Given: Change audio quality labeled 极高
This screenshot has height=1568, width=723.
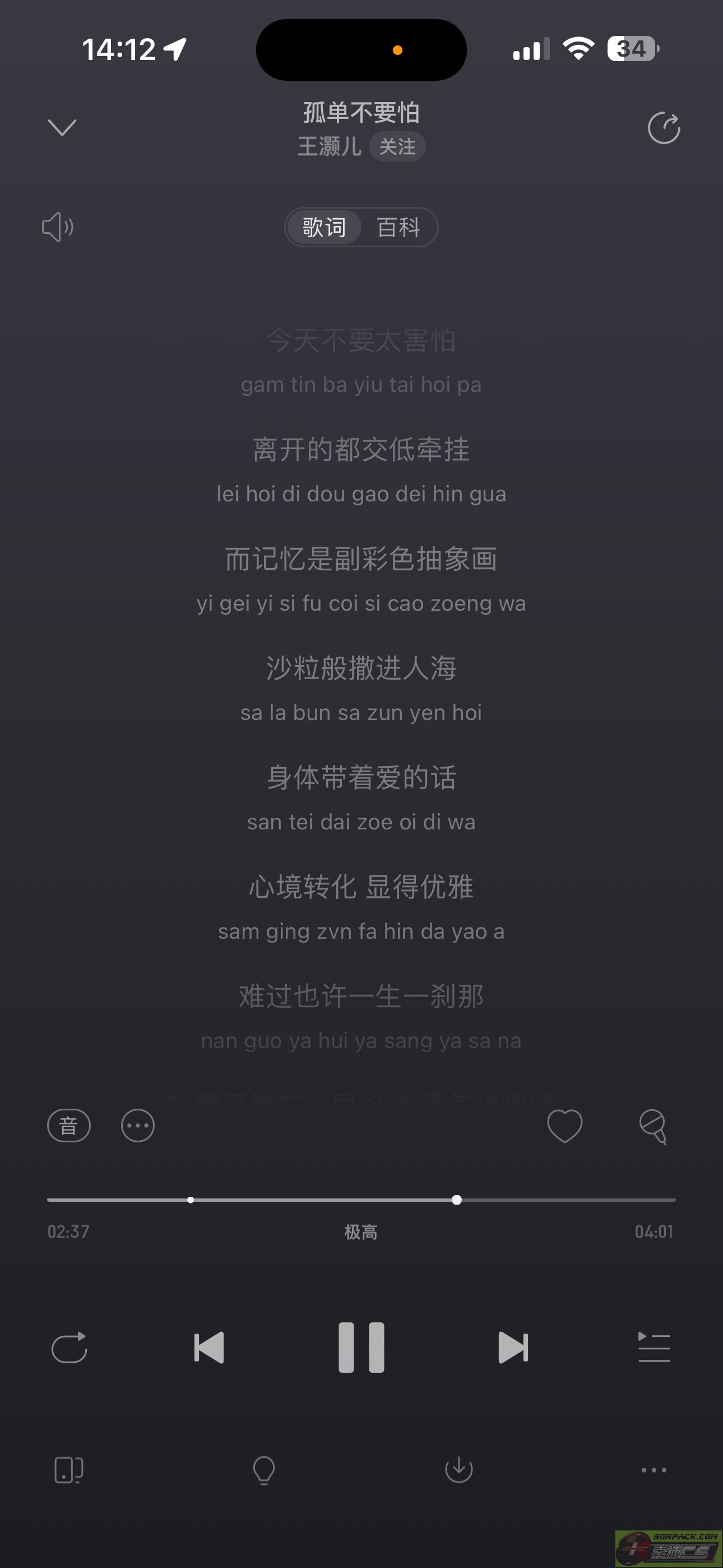Looking at the screenshot, I should coord(361,1232).
